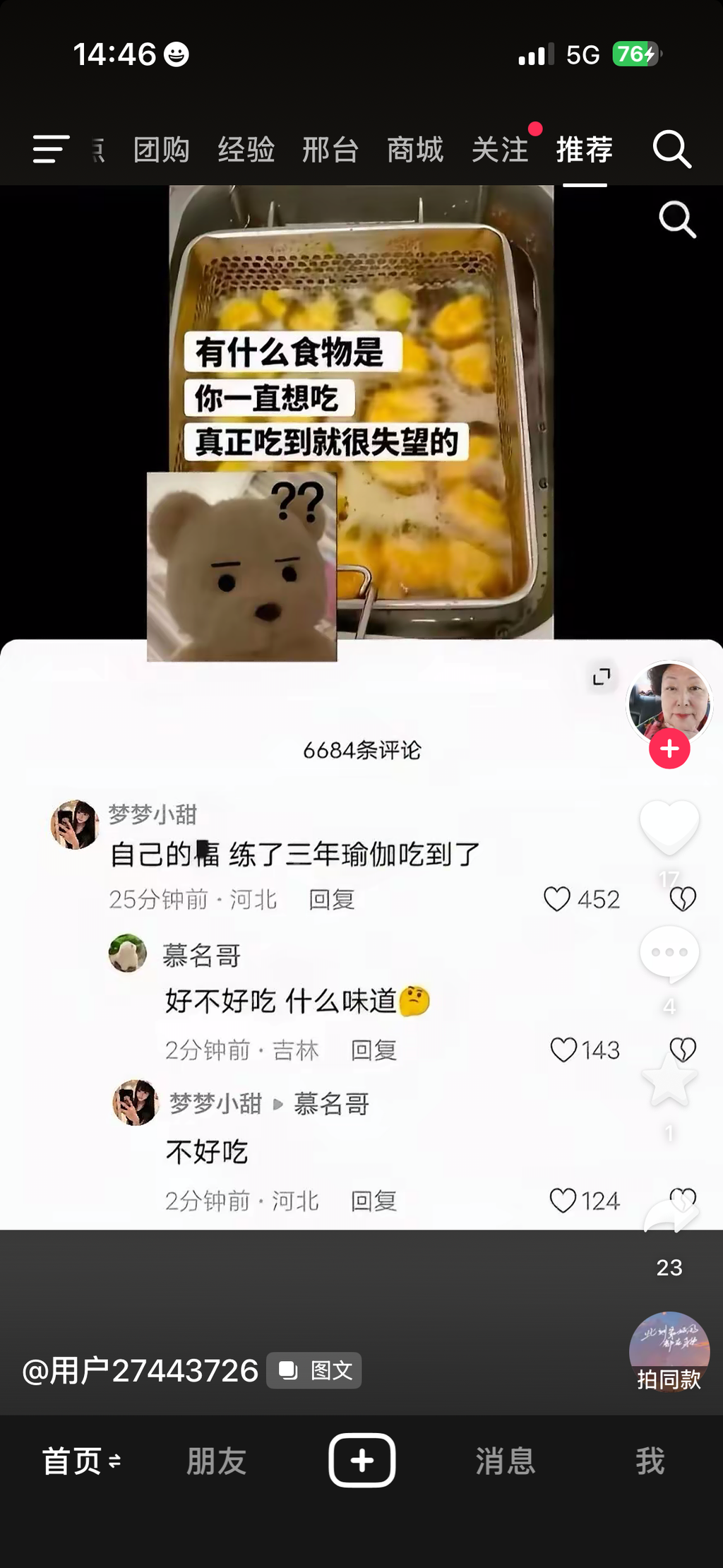Image resolution: width=723 pixels, height=1568 pixels.
Task: Open the post's comments bubble
Action: pyautogui.click(x=669, y=954)
